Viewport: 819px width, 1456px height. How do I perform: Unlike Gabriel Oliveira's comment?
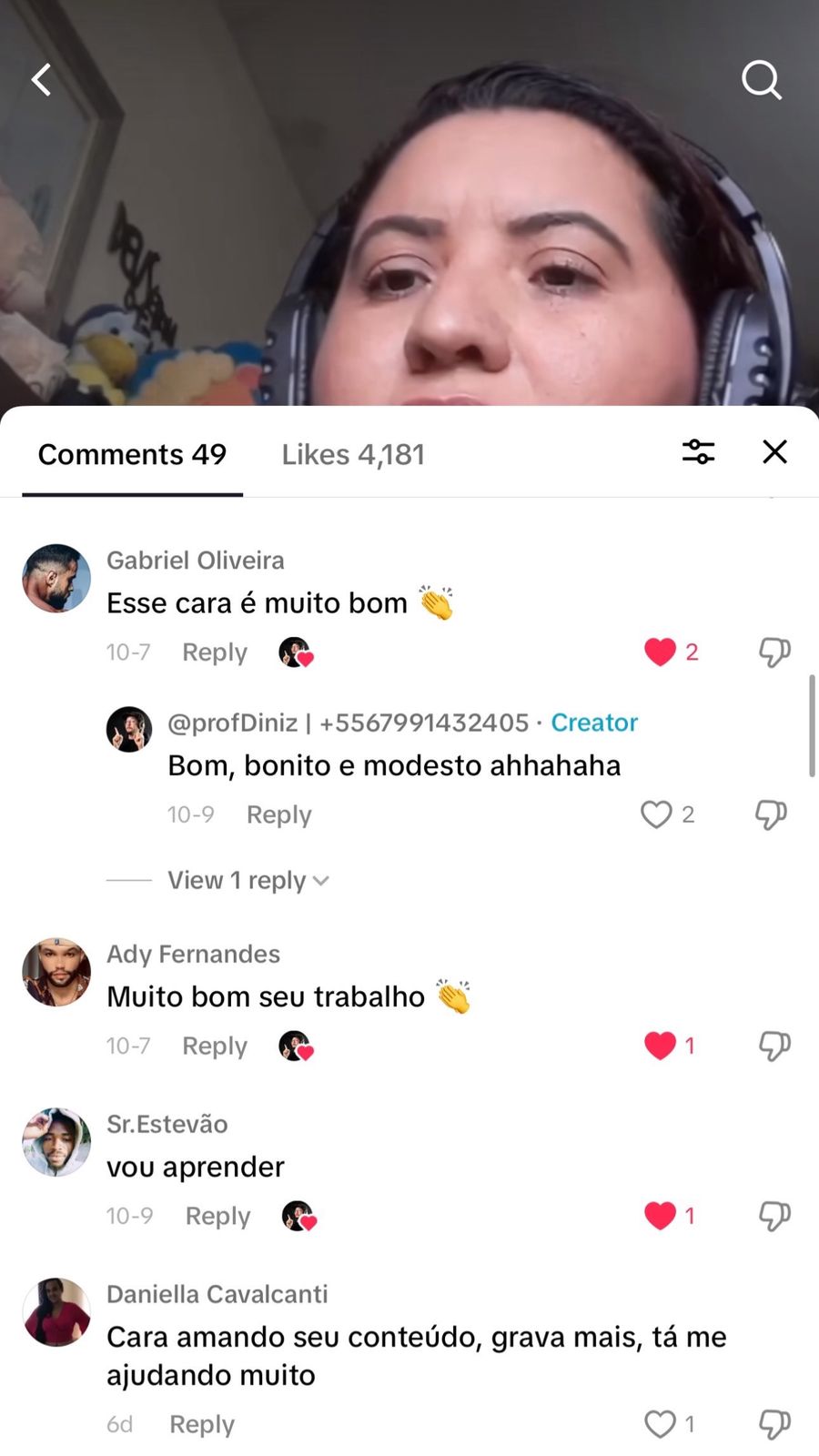[x=660, y=652]
